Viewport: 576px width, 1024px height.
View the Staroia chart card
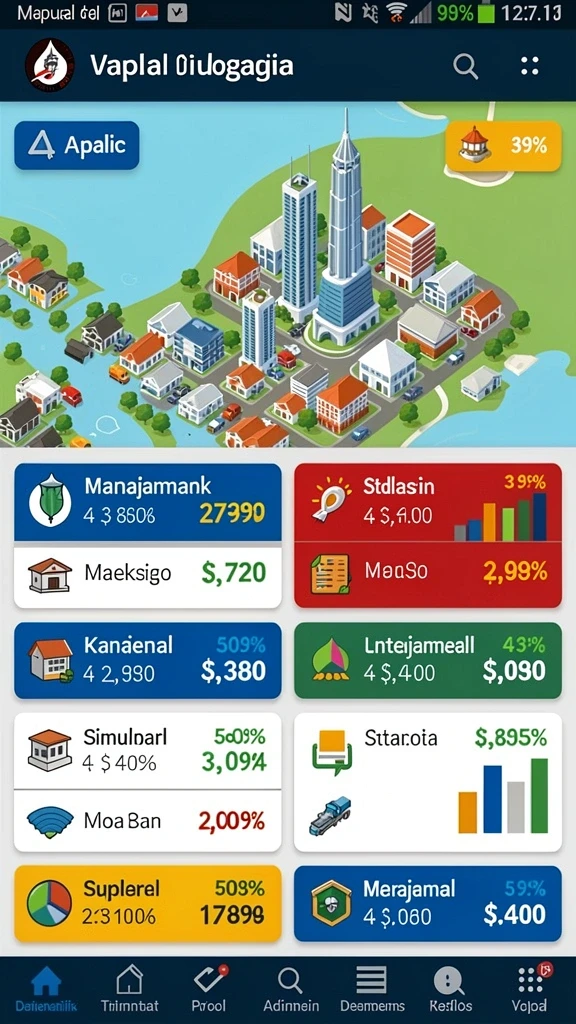coord(428,782)
